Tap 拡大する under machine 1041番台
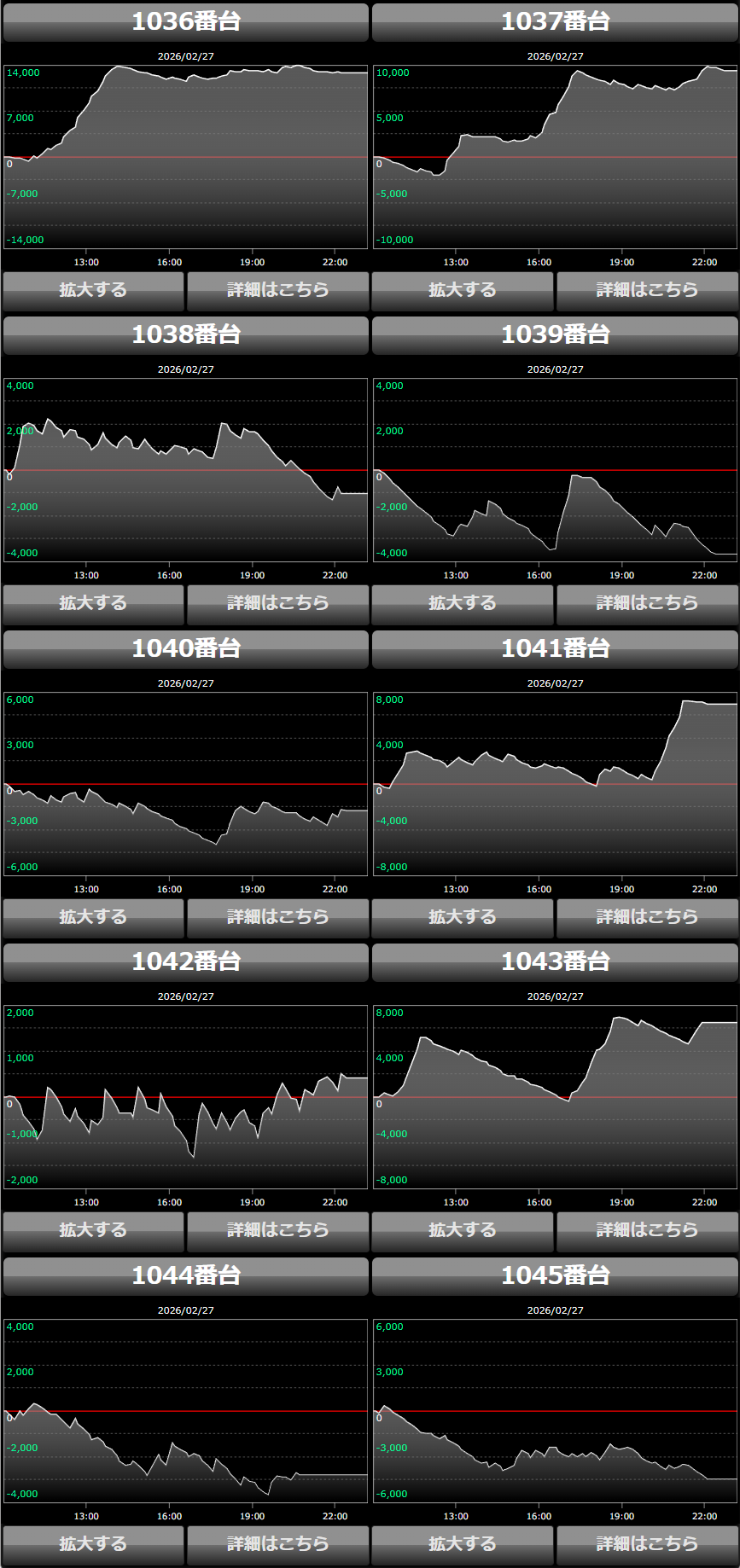Image resolution: width=740 pixels, height=1568 pixels. coord(463,917)
